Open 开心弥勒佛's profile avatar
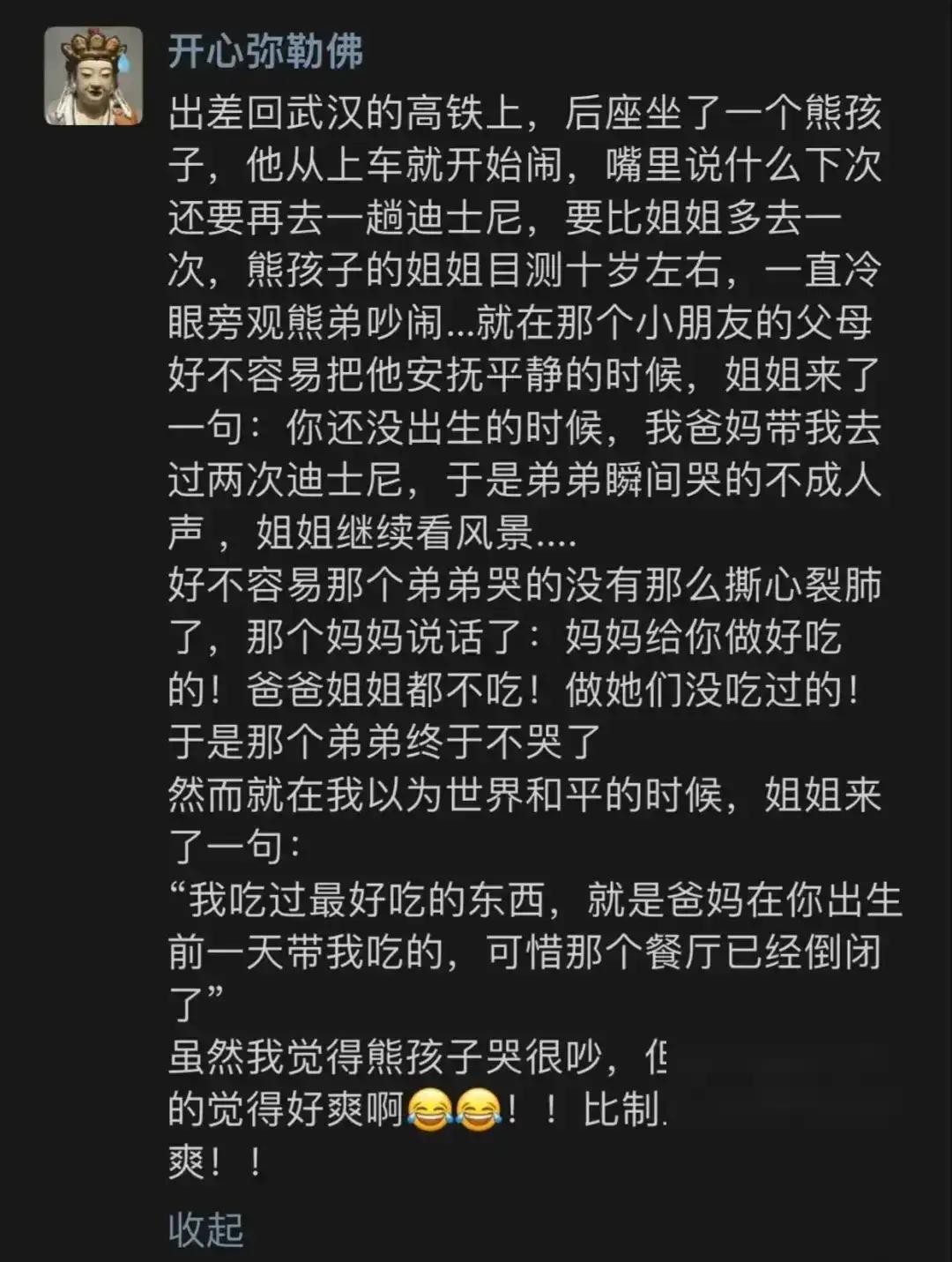The width and height of the screenshot is (952, 1262). click(93, 75)
